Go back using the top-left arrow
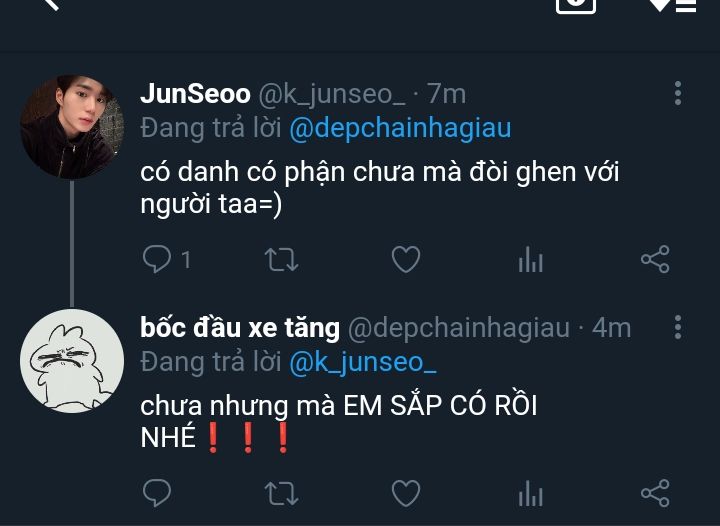Viewport: 720px width, 526px height. 51,4
